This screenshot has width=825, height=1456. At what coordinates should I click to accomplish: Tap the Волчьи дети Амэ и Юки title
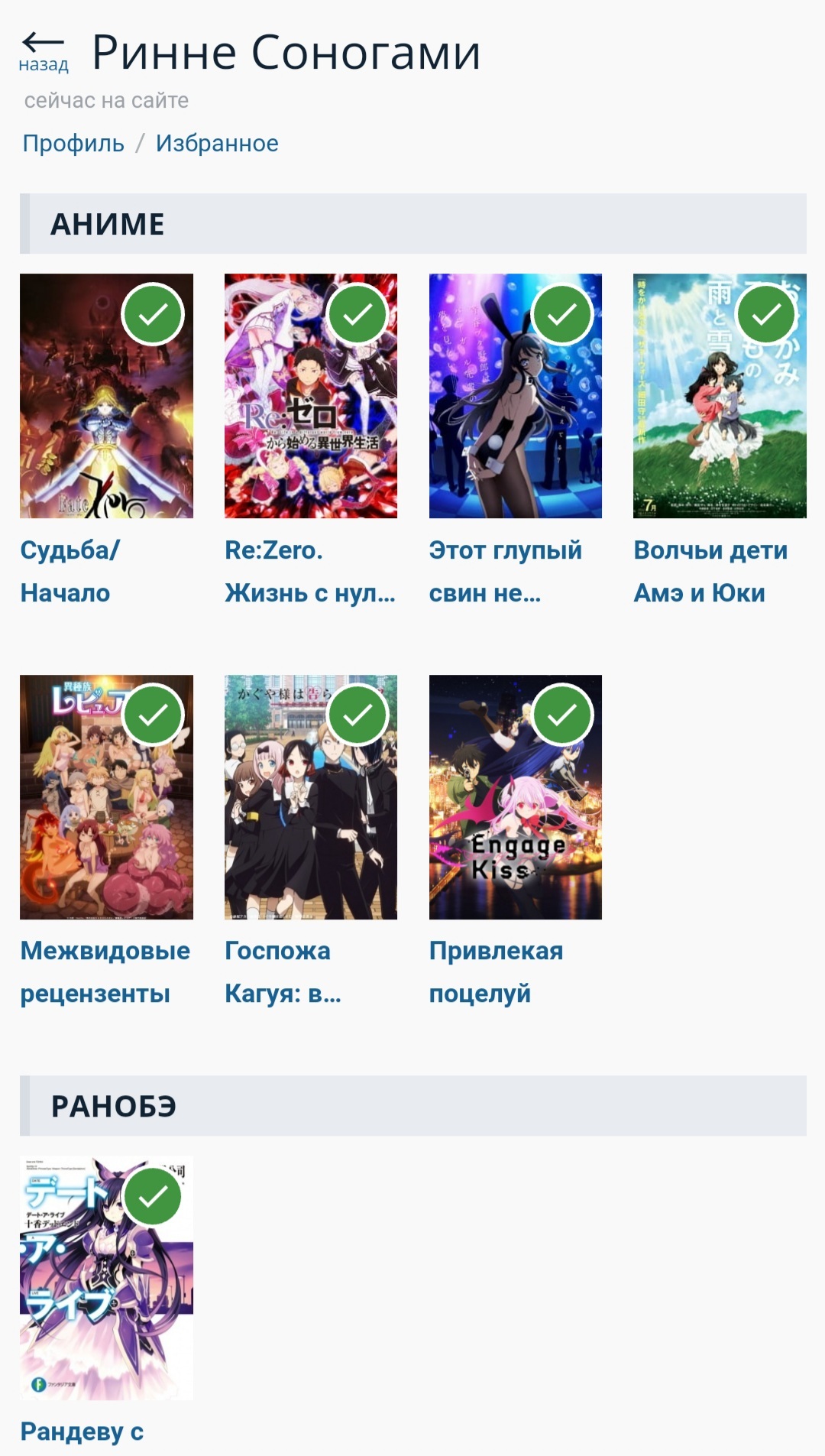tap(710, 571)
